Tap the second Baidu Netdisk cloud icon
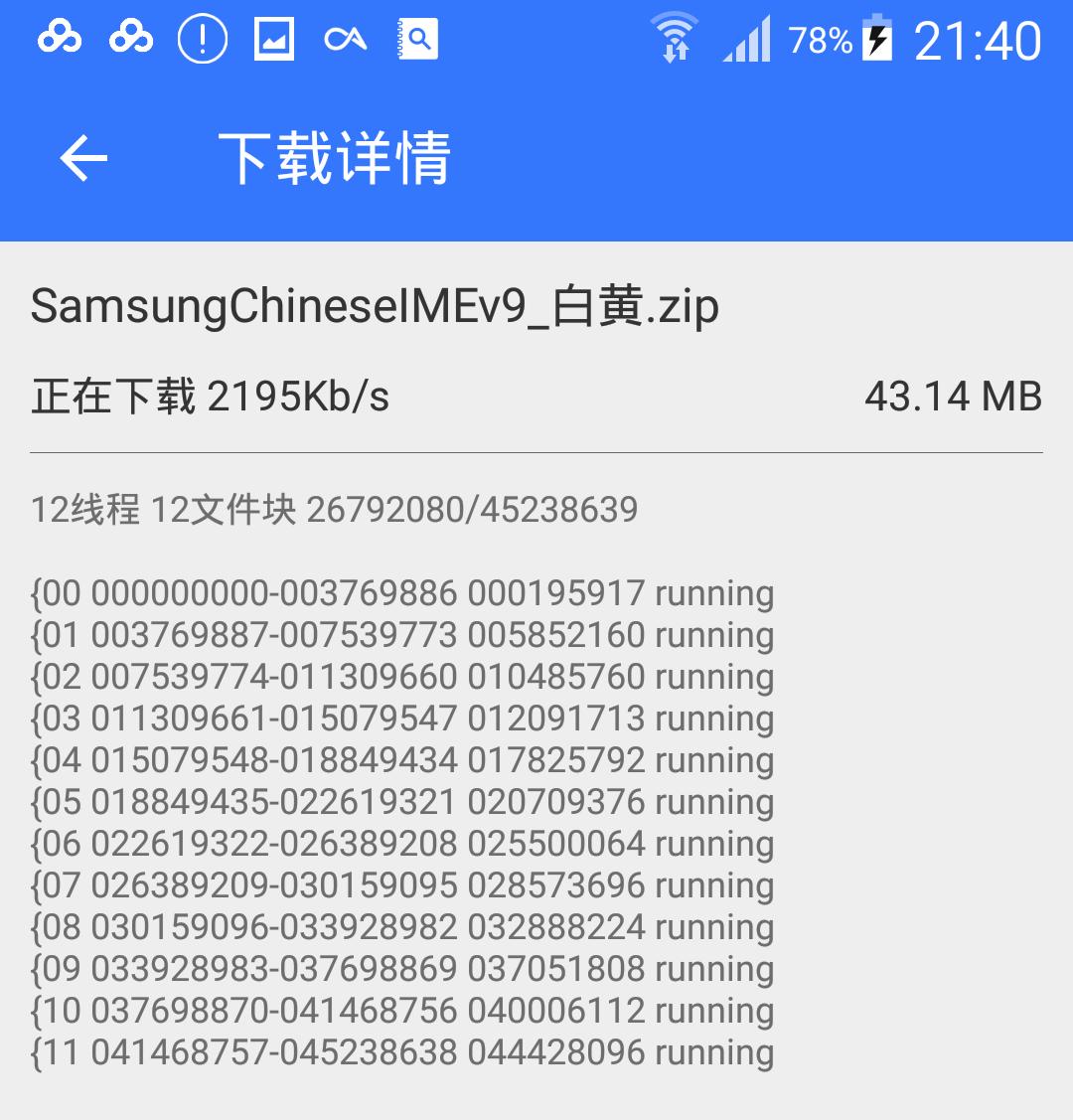 (132, 37)
